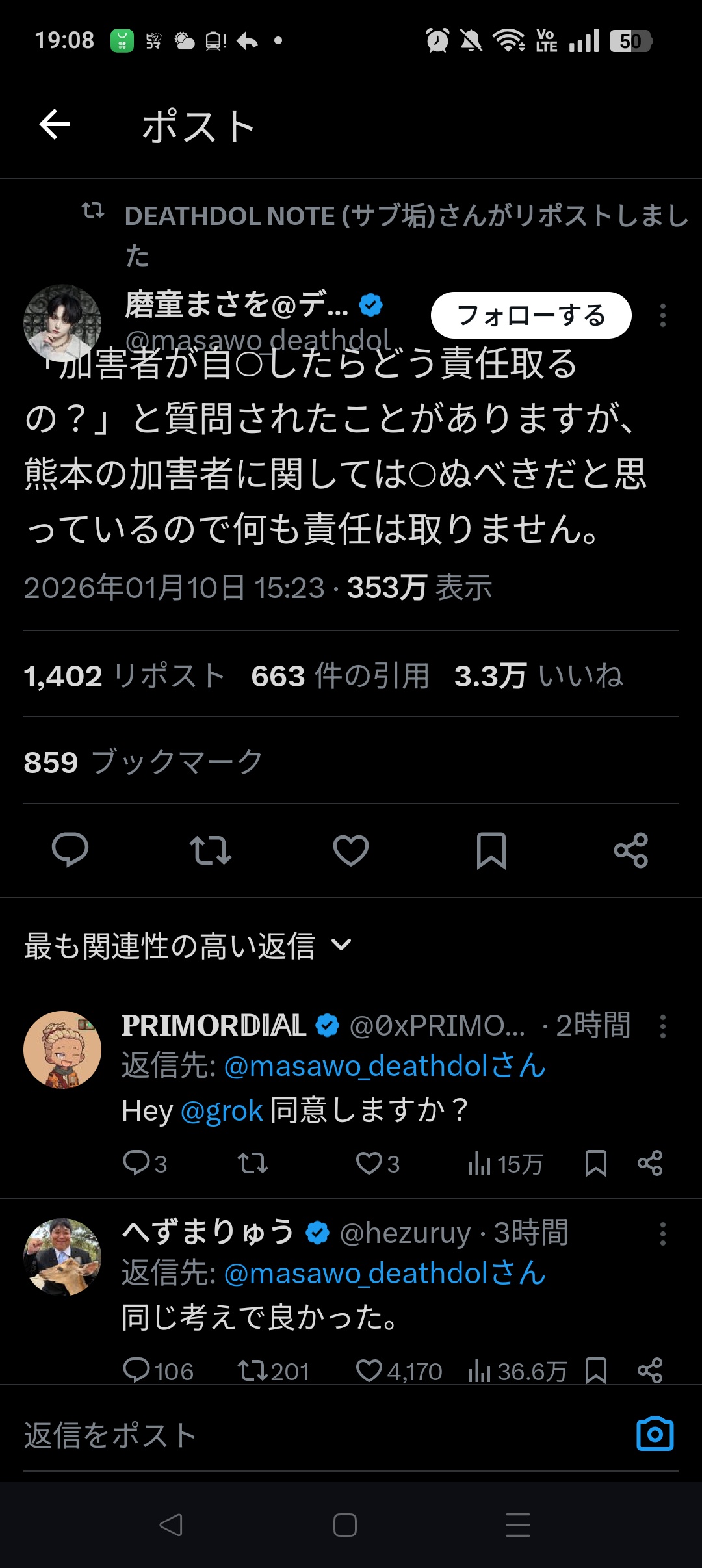This screenshot has height=1568, width=702.
Task: Open the main post author's profile picture
Action: pos(62,322)
